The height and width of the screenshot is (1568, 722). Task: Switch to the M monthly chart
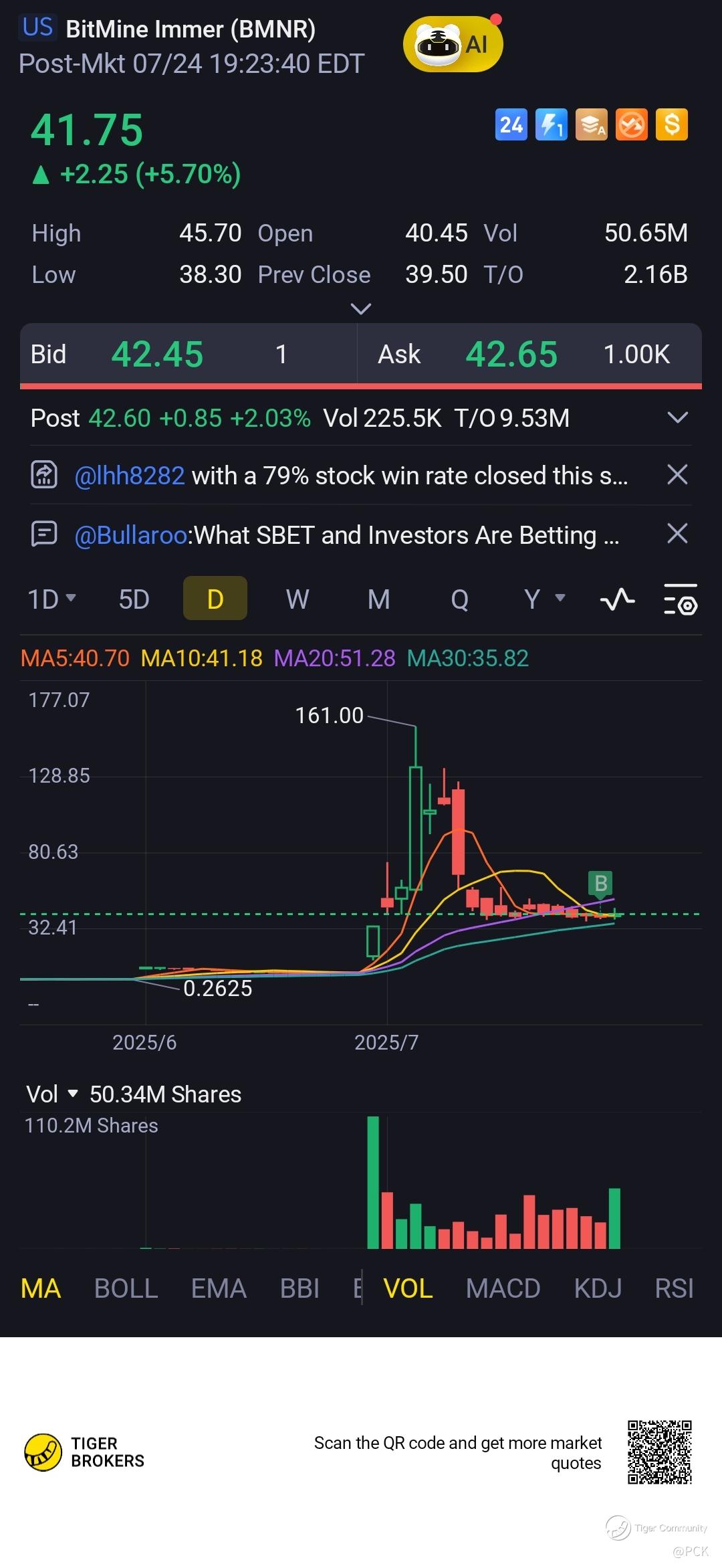378,599
